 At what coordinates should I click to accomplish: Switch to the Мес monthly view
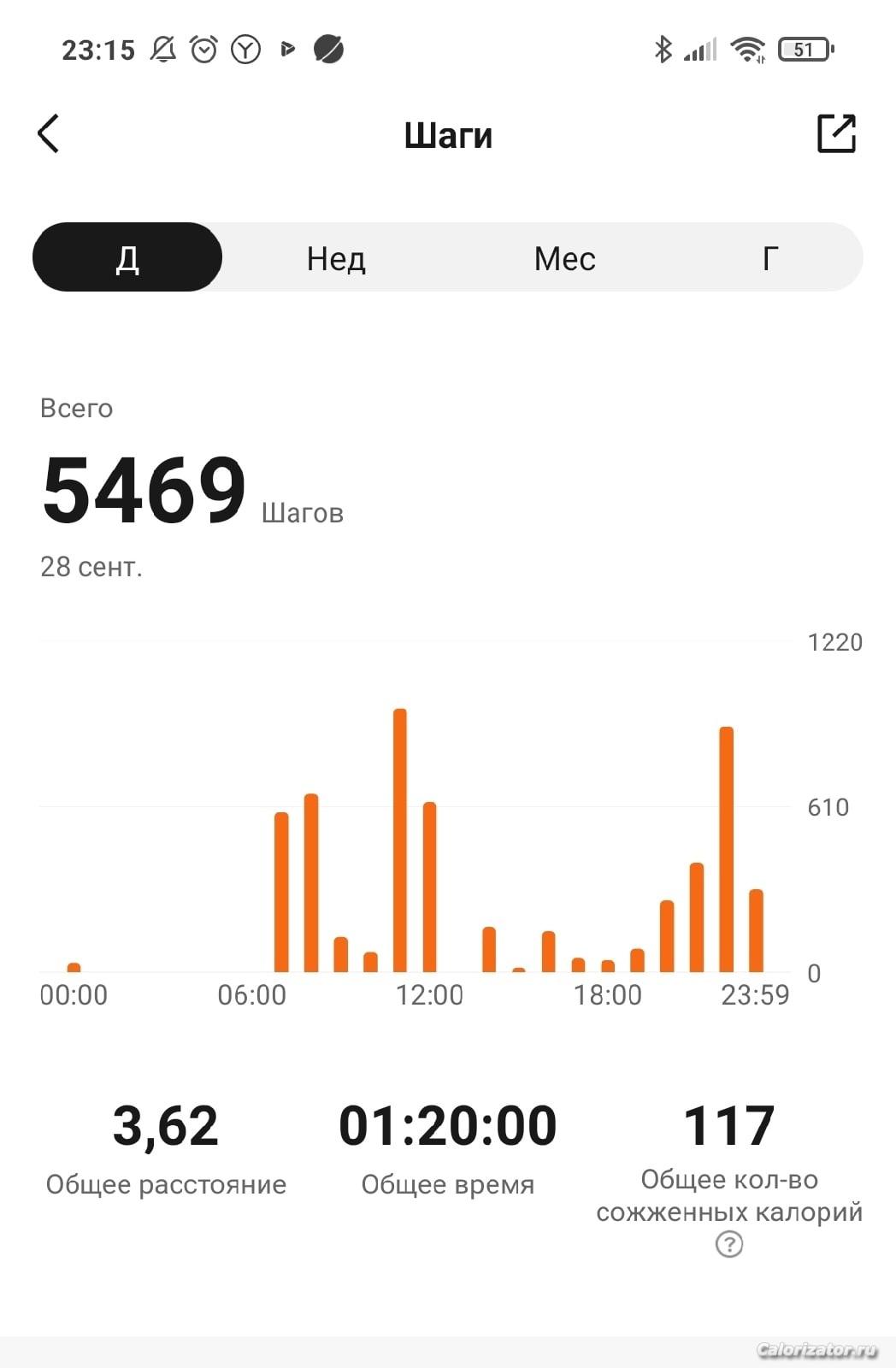tap(564, 258)
